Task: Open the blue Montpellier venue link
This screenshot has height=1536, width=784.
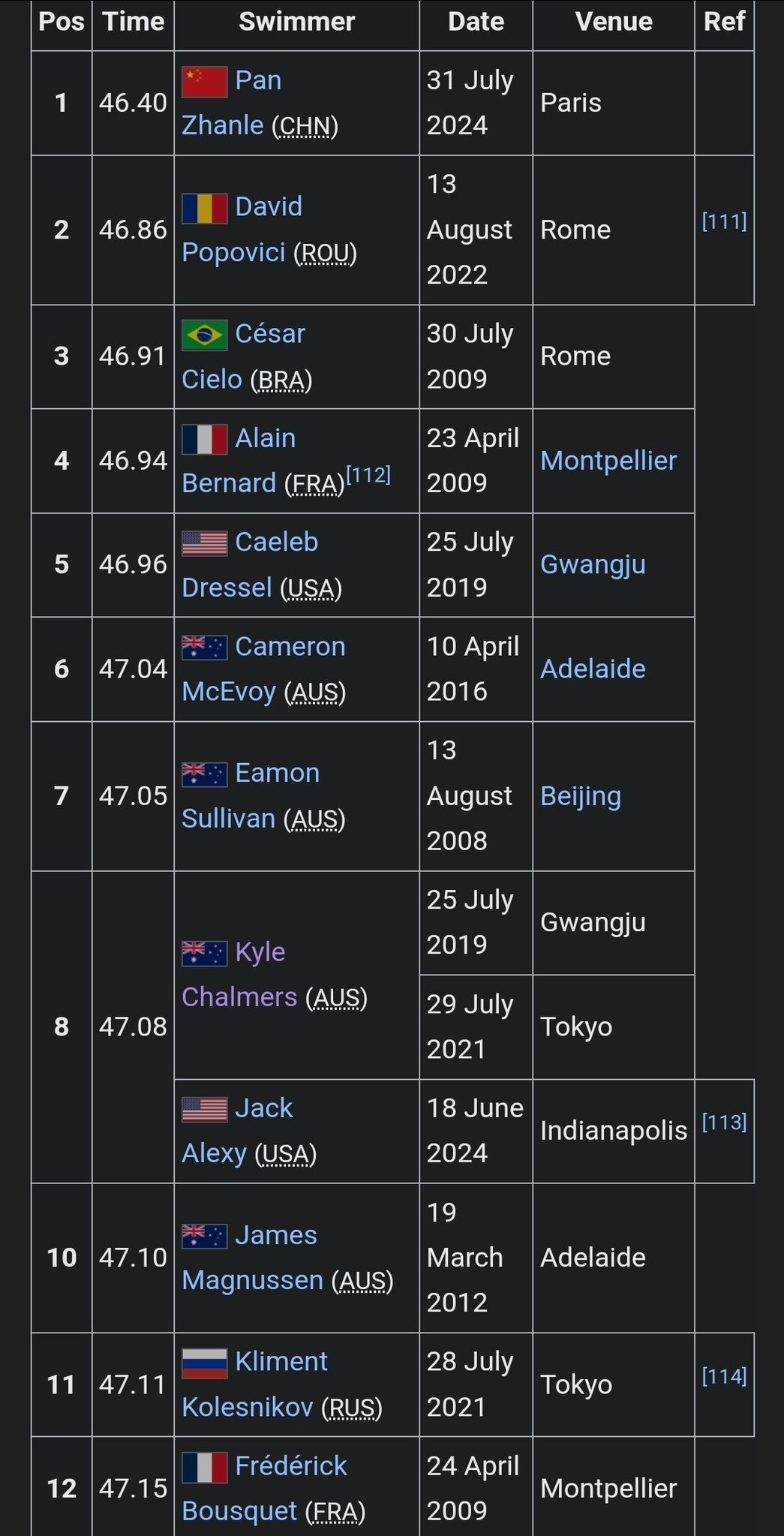Action: tap(608, 460)
